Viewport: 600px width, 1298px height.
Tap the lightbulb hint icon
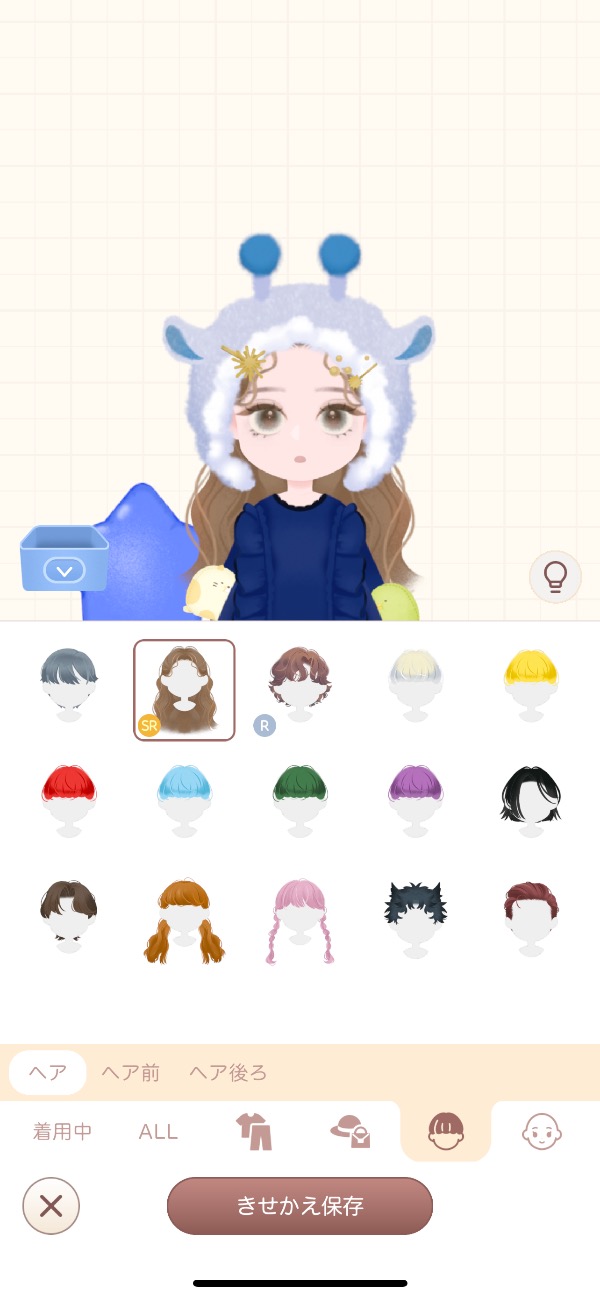555,576
